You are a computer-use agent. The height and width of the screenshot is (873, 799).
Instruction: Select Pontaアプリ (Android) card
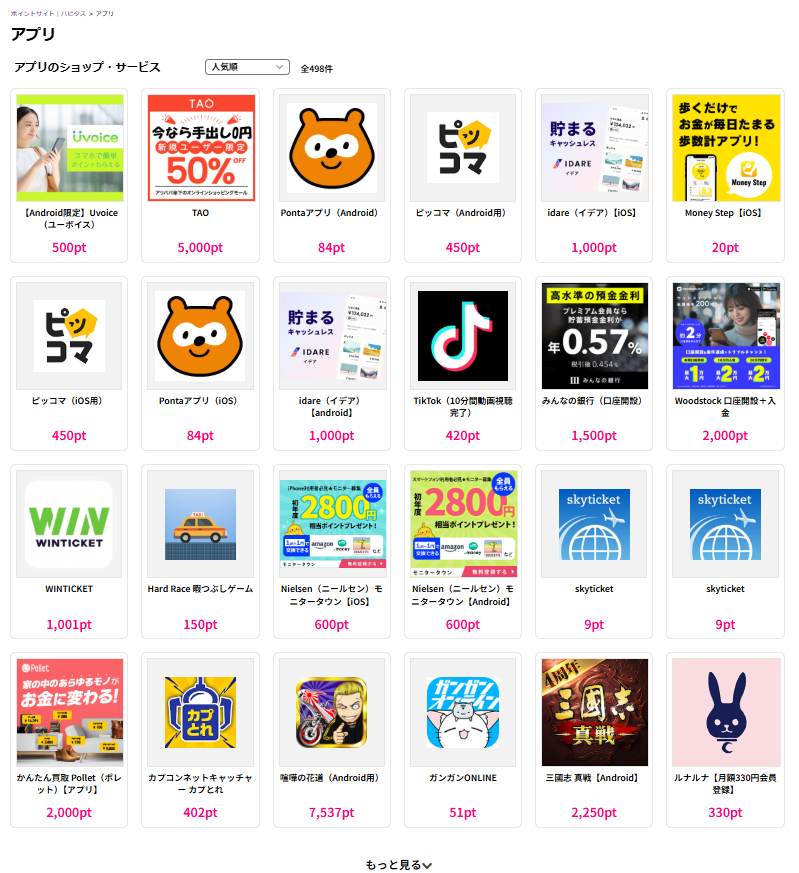[x=331, y=150]
